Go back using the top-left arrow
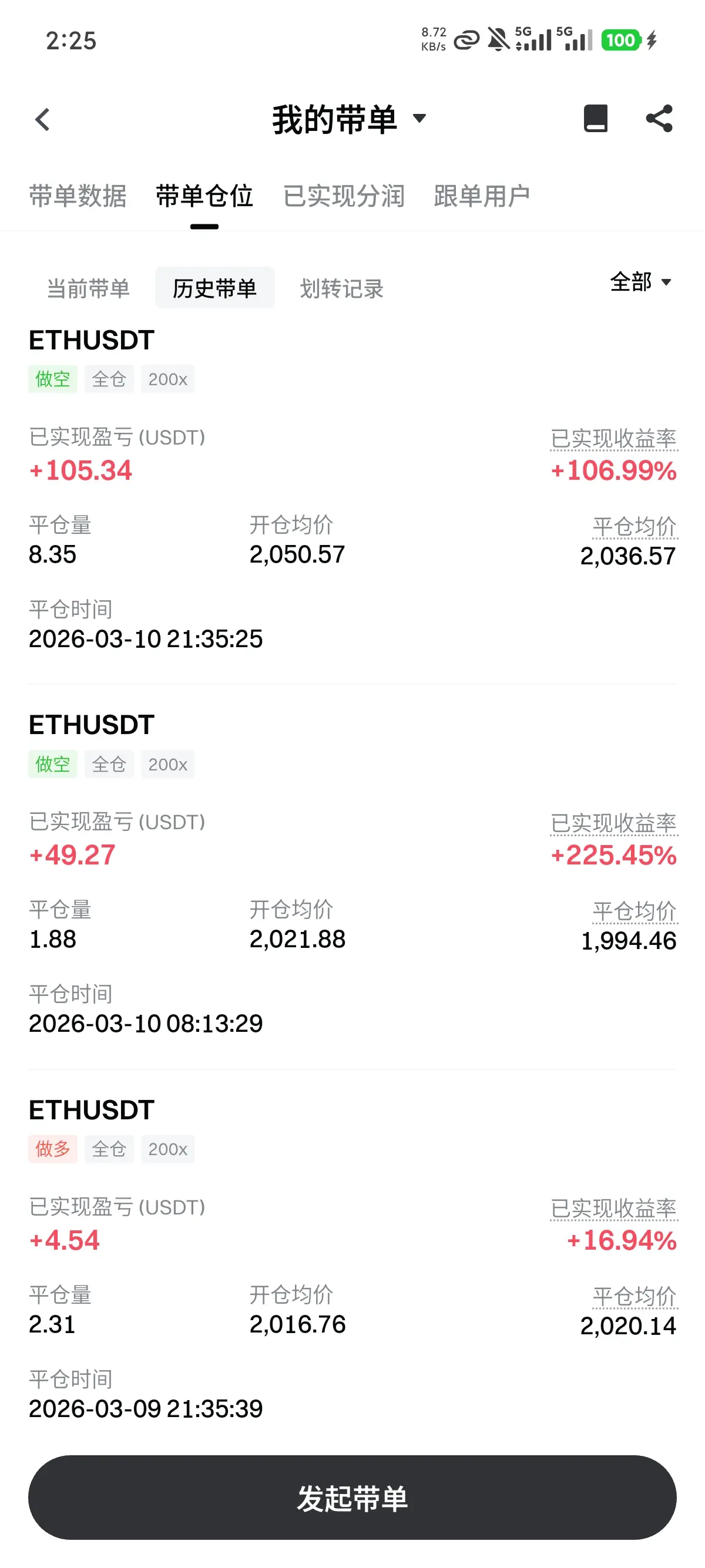Image resolution: width=705 pixels, height=1568 pixels. pos(43,119)
